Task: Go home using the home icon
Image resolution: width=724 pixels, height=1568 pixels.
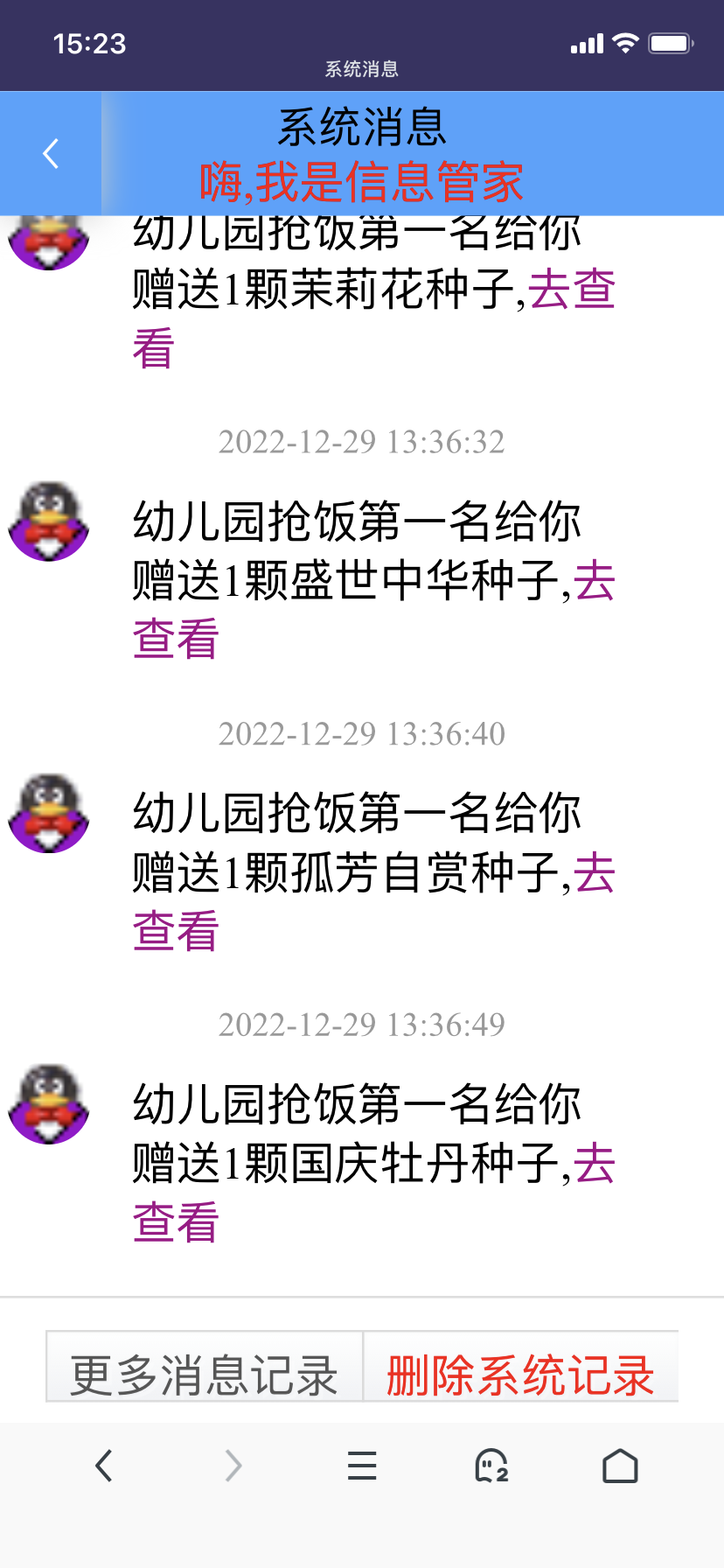Action: (x=619, y=1466)
